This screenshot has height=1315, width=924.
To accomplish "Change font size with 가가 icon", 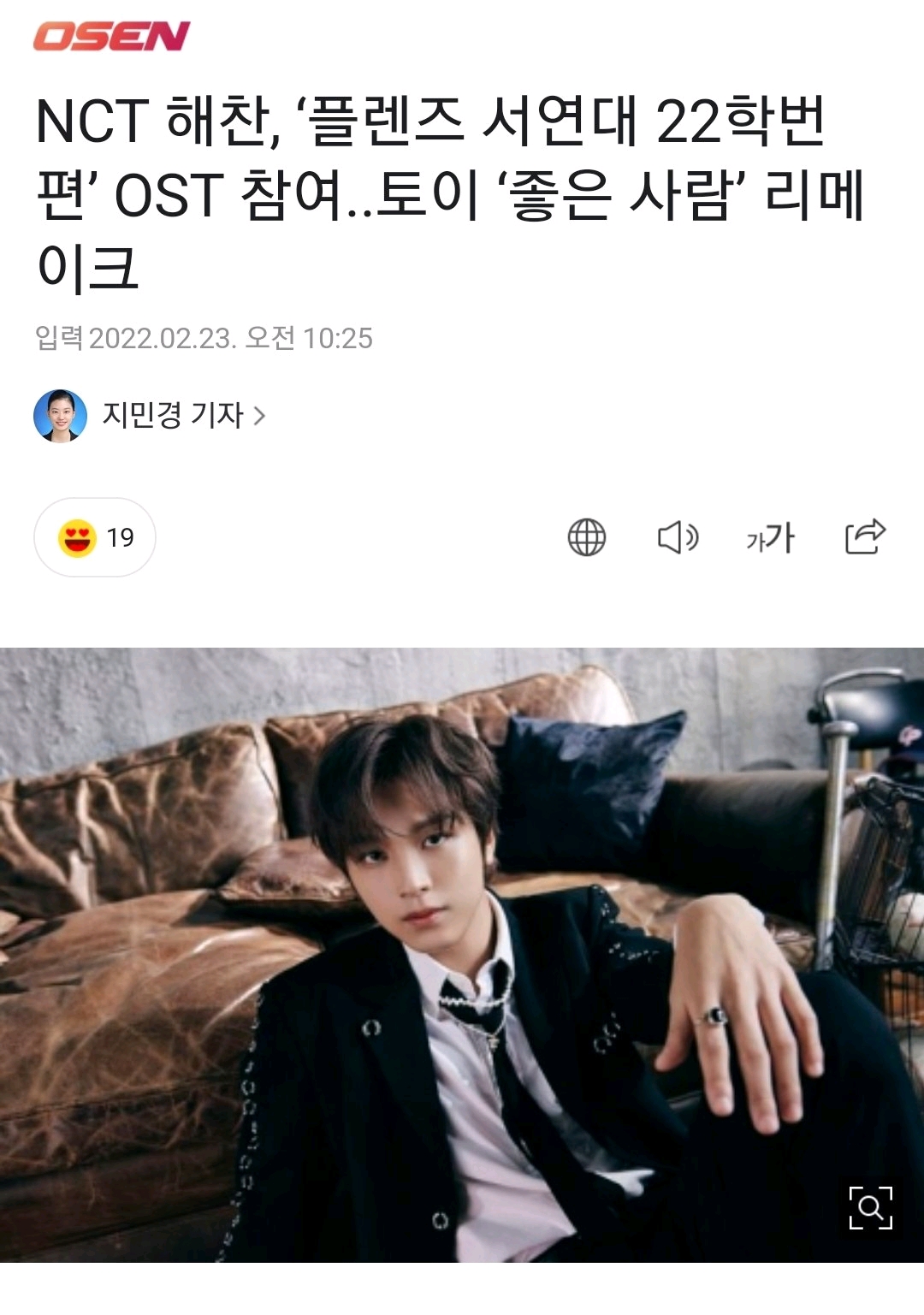I will [770, 537].
